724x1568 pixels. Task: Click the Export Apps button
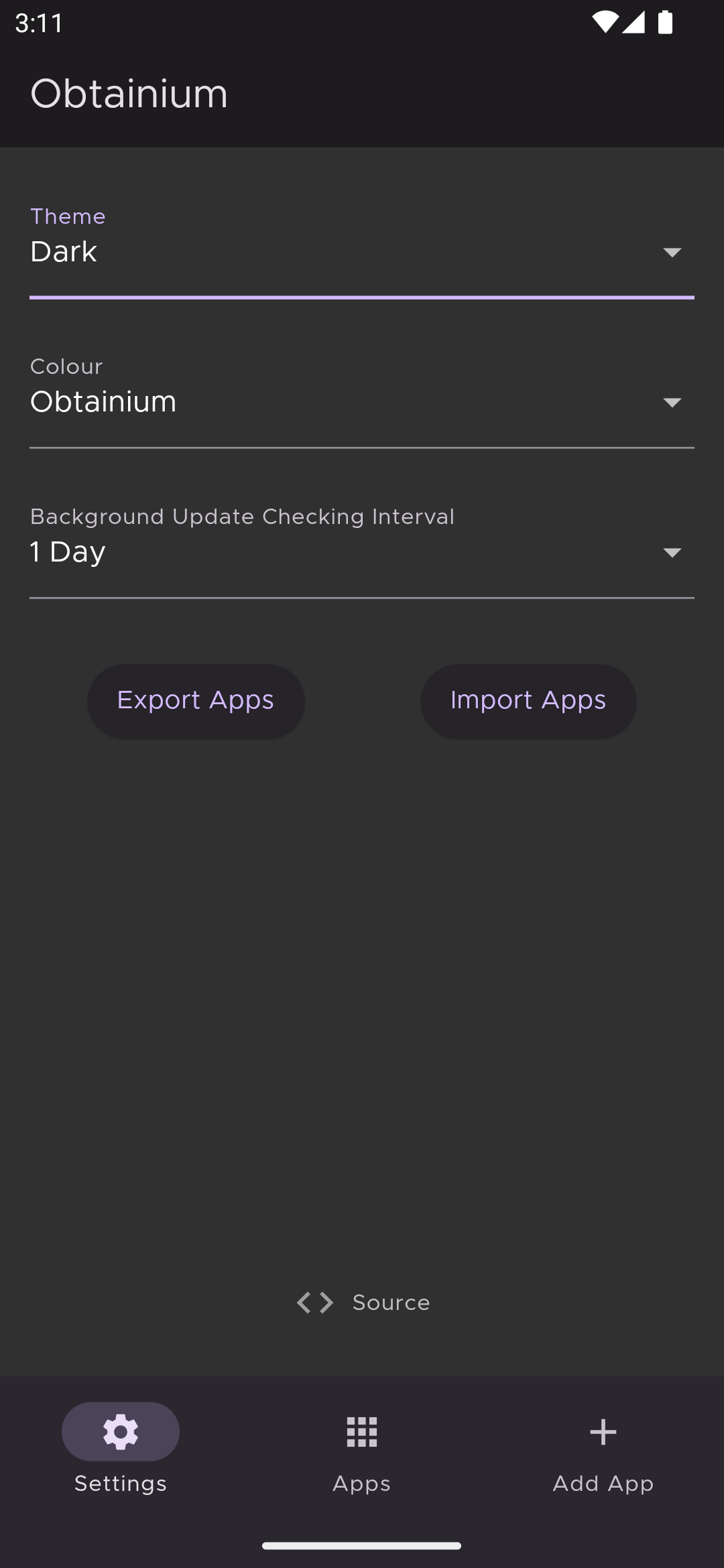click(x=195, y=700)
